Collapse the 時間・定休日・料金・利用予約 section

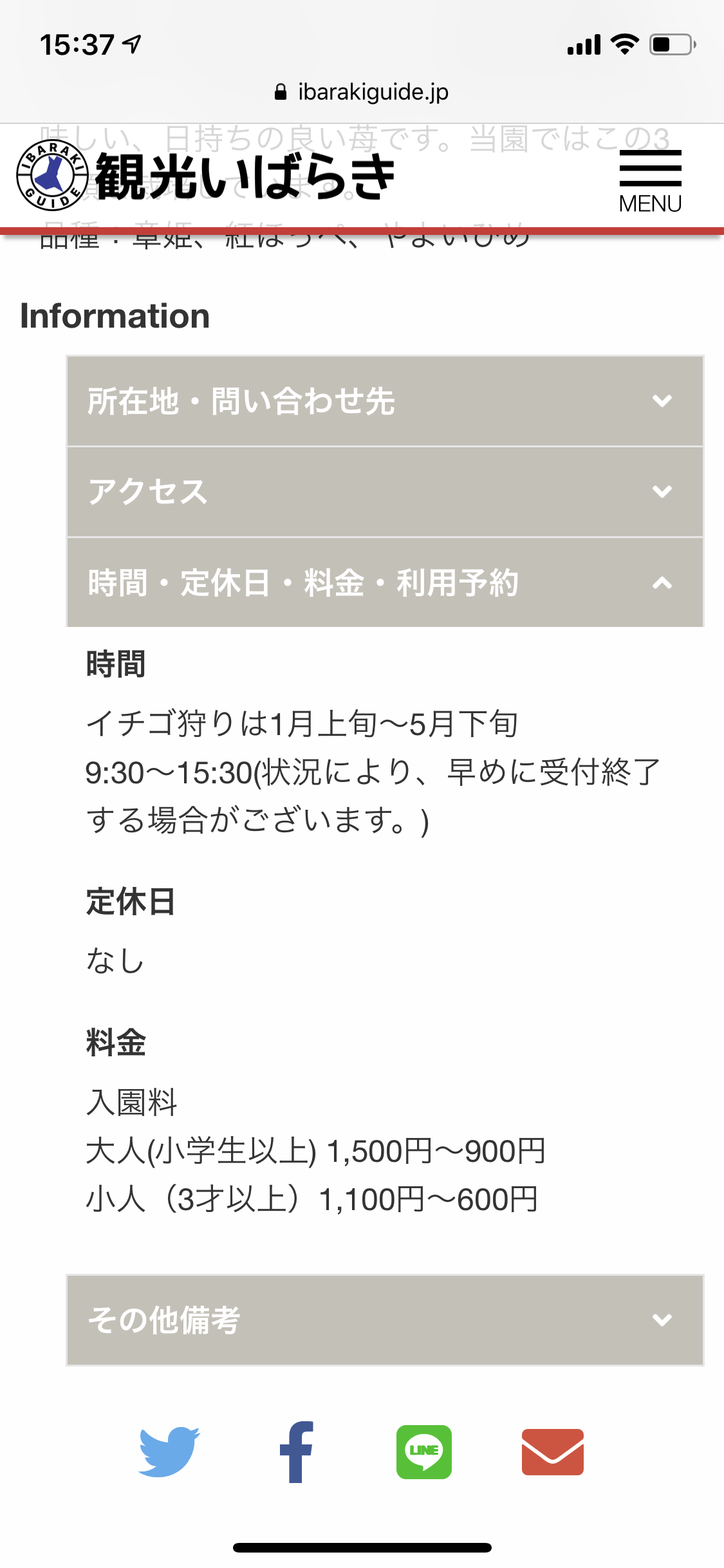[x=385, y=583]
